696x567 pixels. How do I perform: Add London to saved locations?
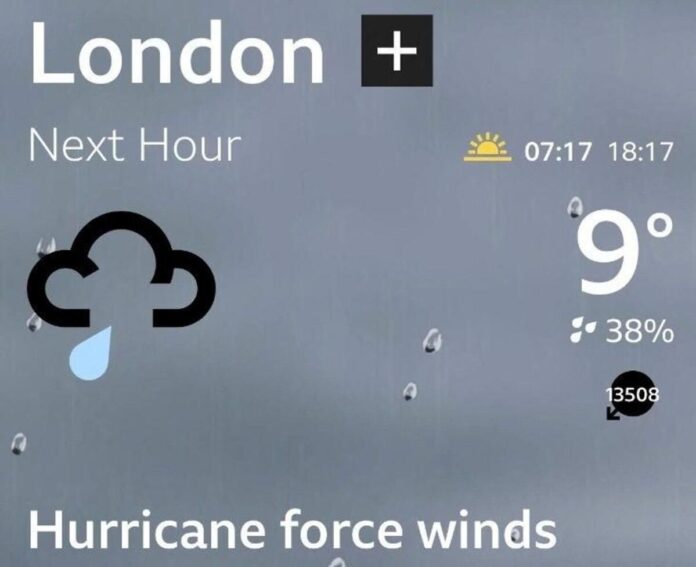pos(397,52)
